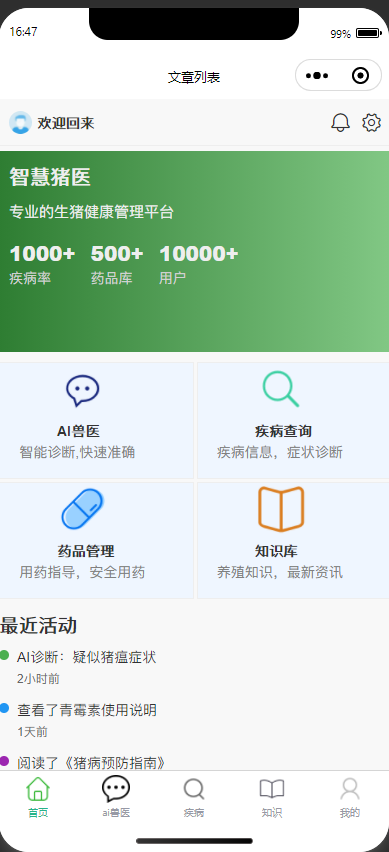The height and width of the screenshot is (852, 389).
Task: Close the mini program via circle button
Action: pyautogui.click(x=360, y=76)
